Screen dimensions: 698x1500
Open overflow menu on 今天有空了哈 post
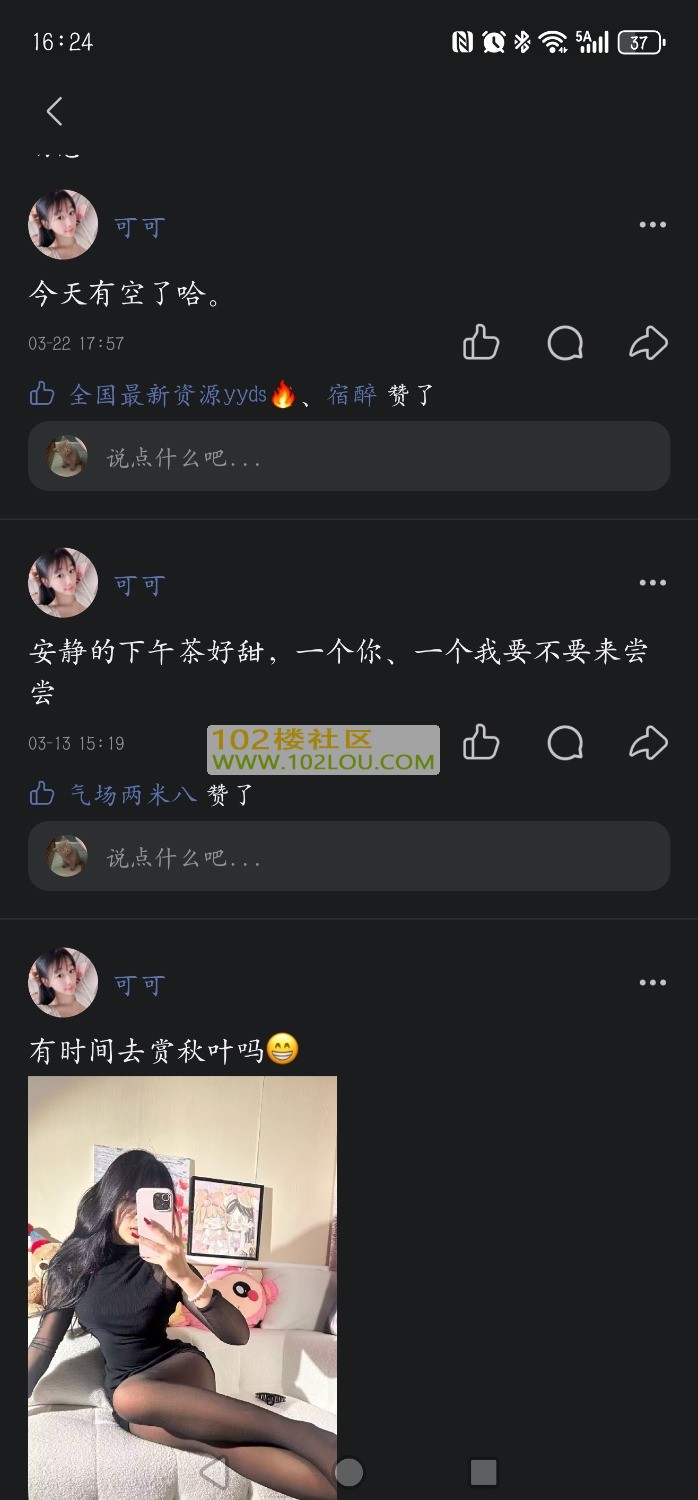(652, 225)
